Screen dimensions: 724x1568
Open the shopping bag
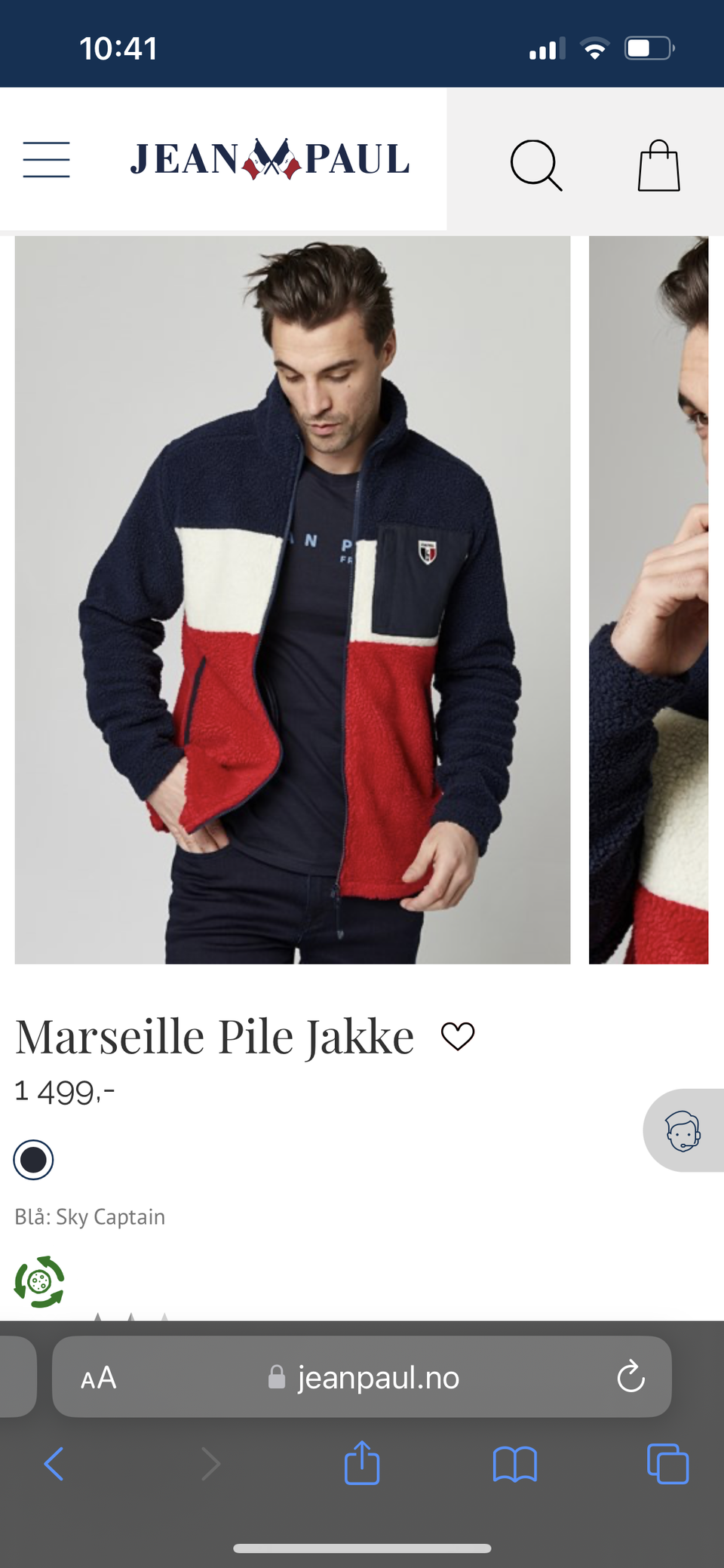658,164
